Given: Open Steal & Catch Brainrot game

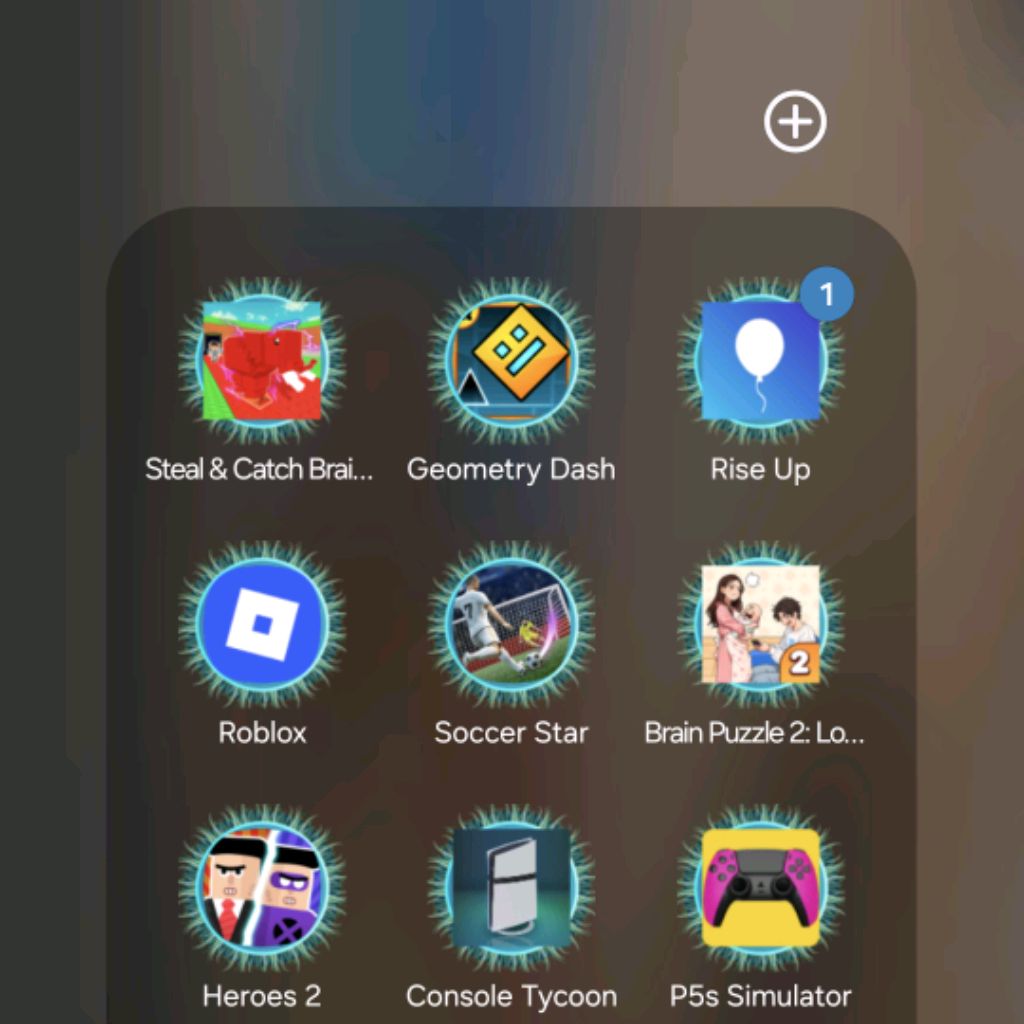Looking at the screenshot, I should click(x=262, y=361).
